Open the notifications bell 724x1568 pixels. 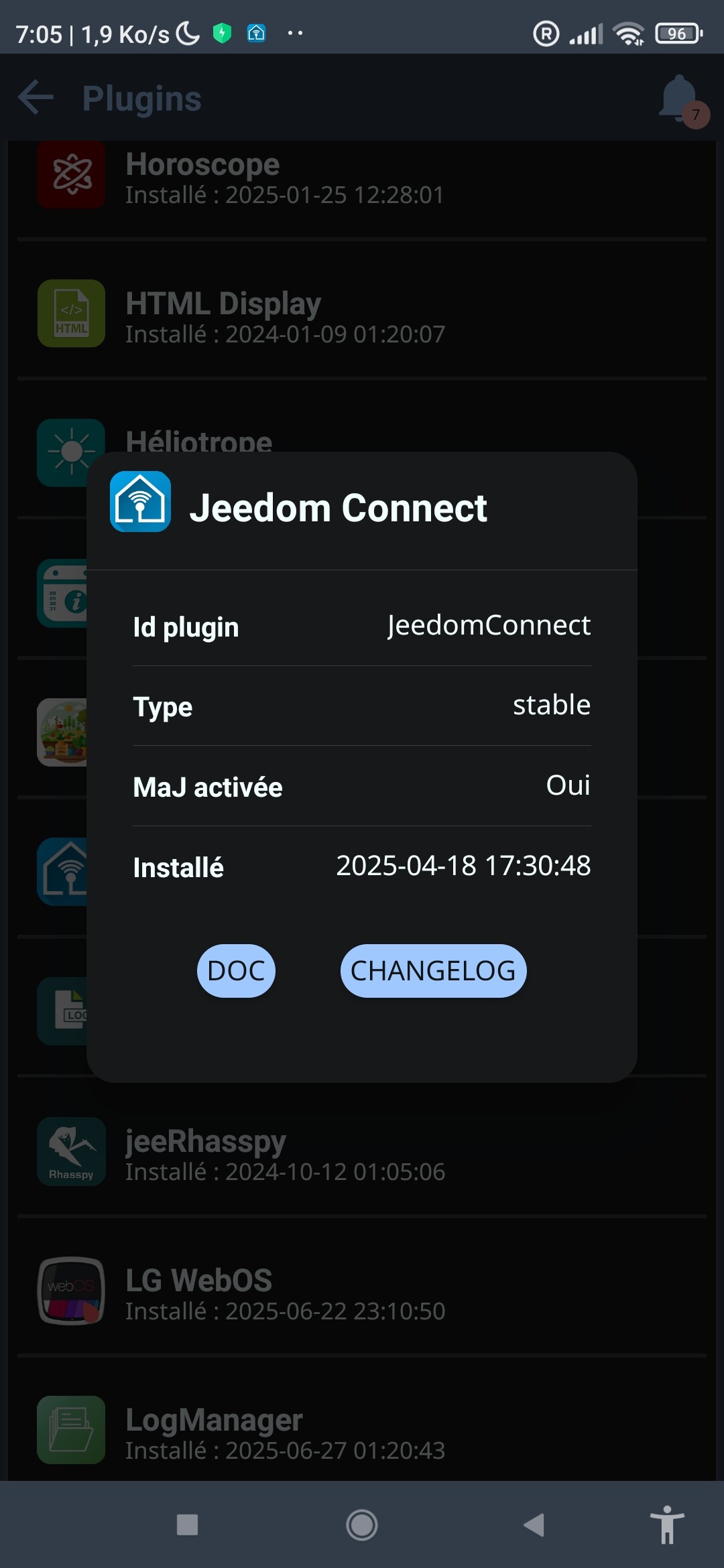coord(680,99)
